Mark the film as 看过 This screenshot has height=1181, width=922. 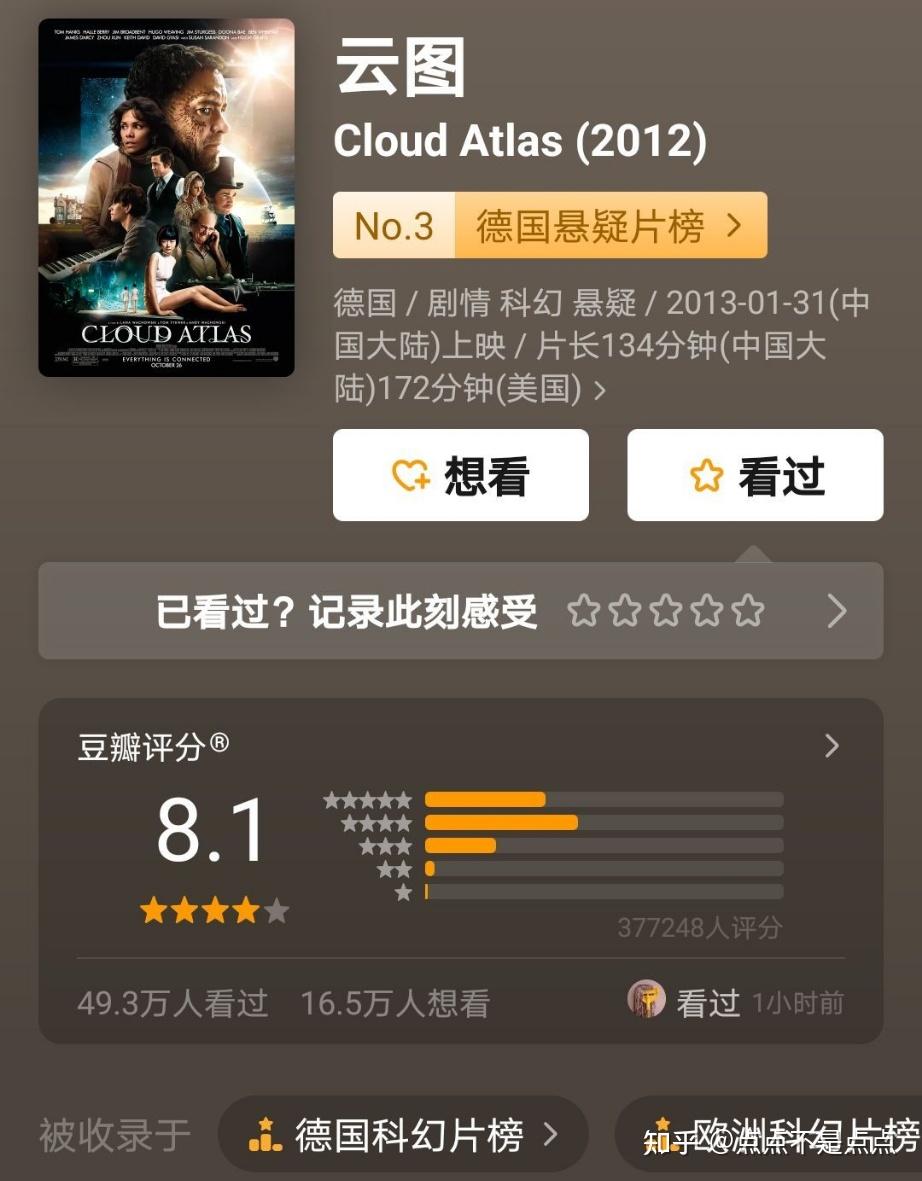click(755, 475)
